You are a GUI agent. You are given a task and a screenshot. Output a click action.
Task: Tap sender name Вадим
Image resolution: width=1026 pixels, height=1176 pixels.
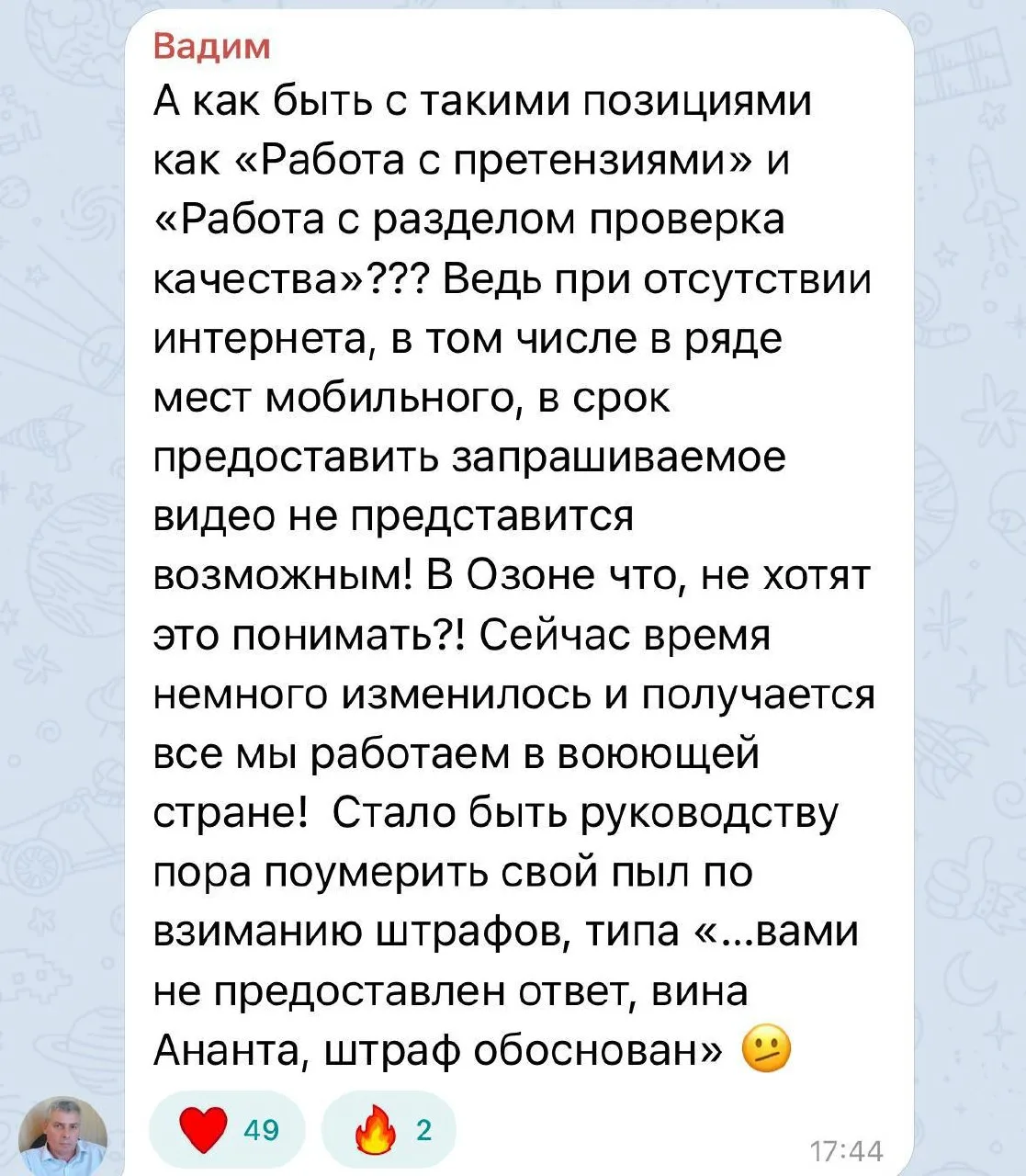211,46
